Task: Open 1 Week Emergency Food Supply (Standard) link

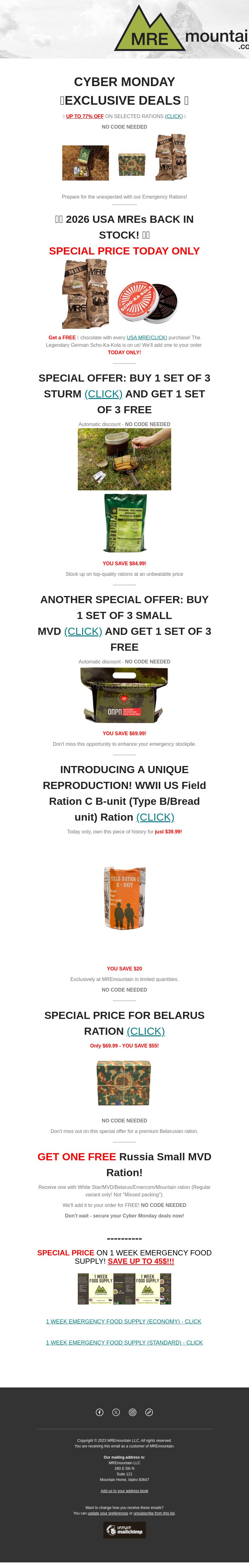Action: pyautogui.click(x=124, y=1342)
